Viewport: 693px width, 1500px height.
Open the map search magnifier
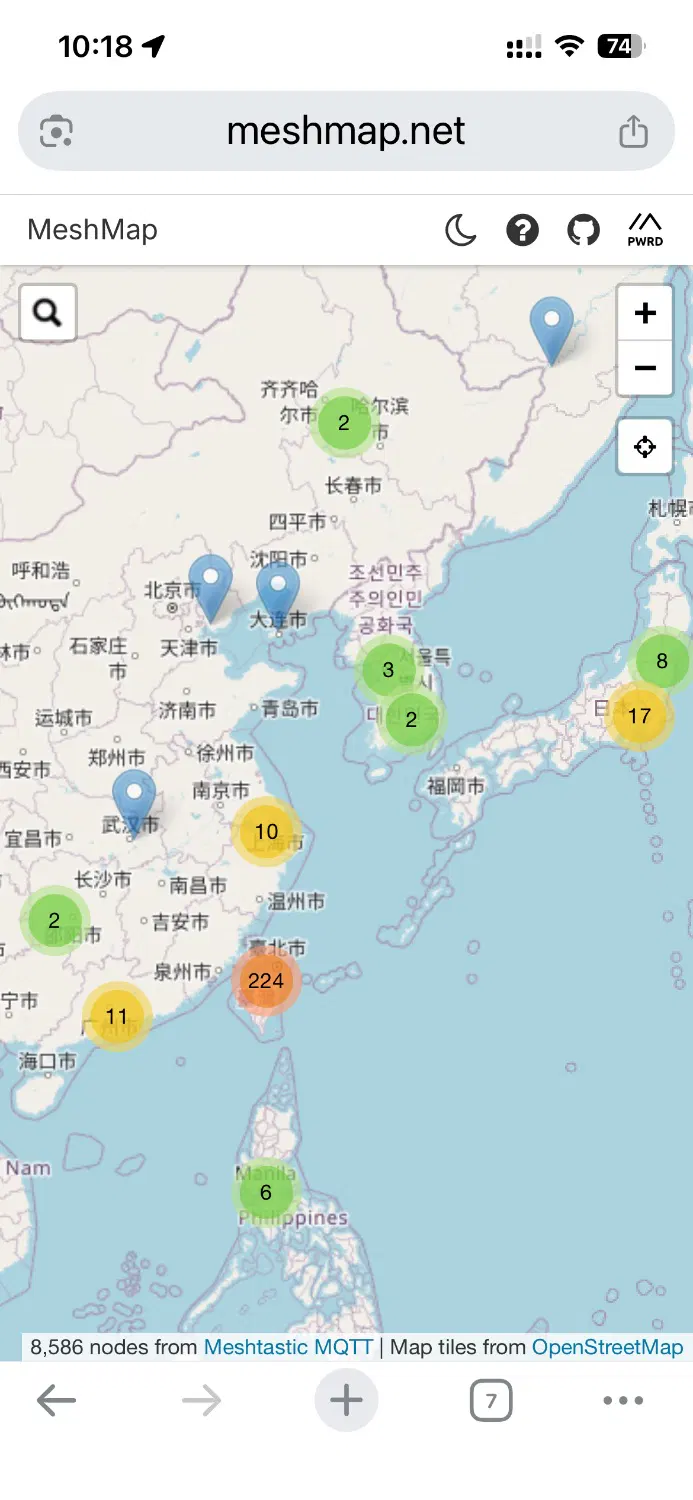[x=48, y=313]
